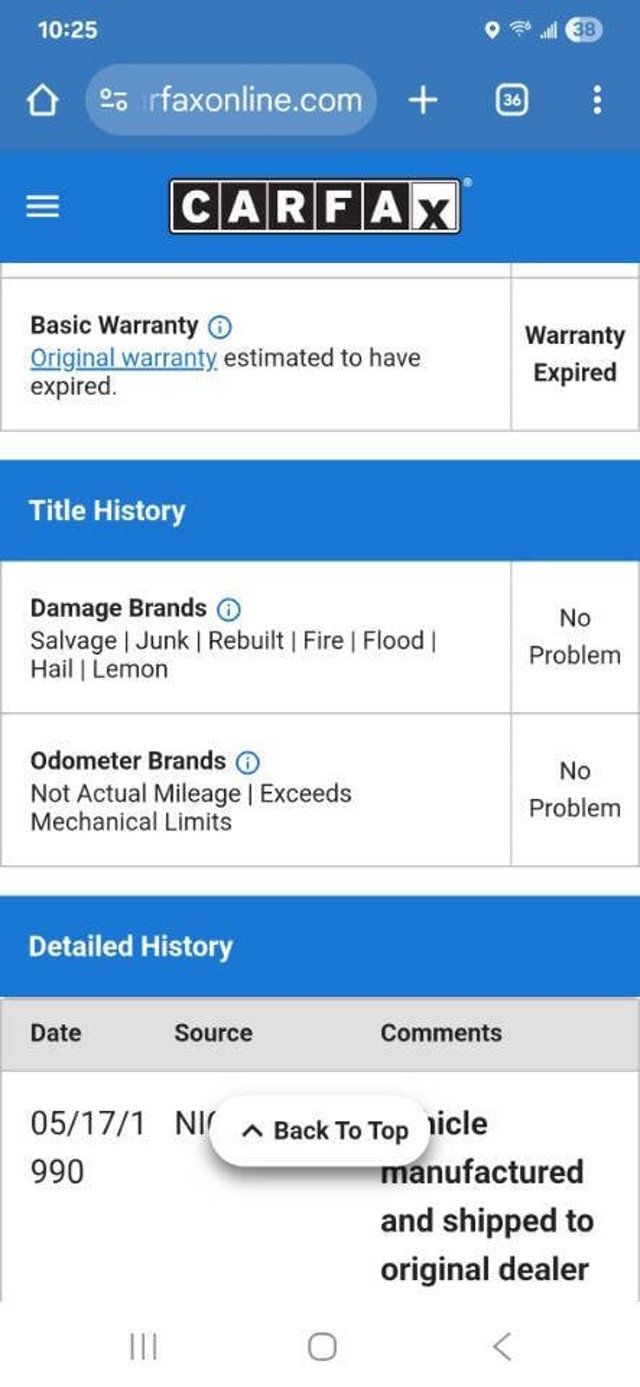Go to the browser home page
The height and width of the screenshot is (1387, 640).
(42, 100)
